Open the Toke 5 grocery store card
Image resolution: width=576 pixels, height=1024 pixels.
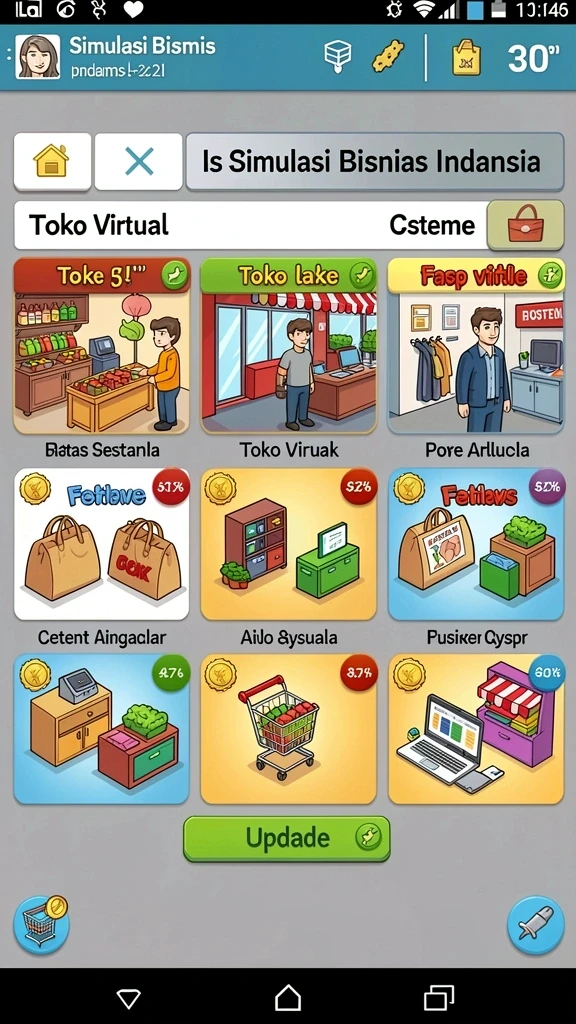(102, 345)
